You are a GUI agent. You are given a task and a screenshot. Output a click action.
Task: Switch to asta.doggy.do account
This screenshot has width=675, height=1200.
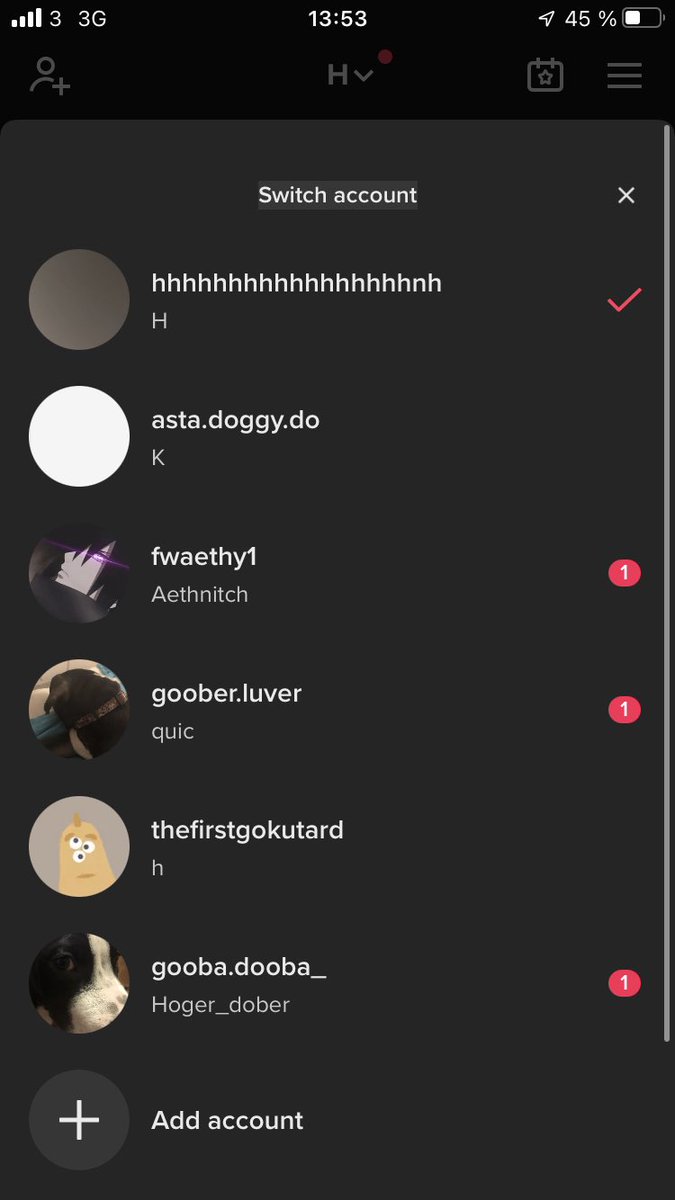[235, 437]
